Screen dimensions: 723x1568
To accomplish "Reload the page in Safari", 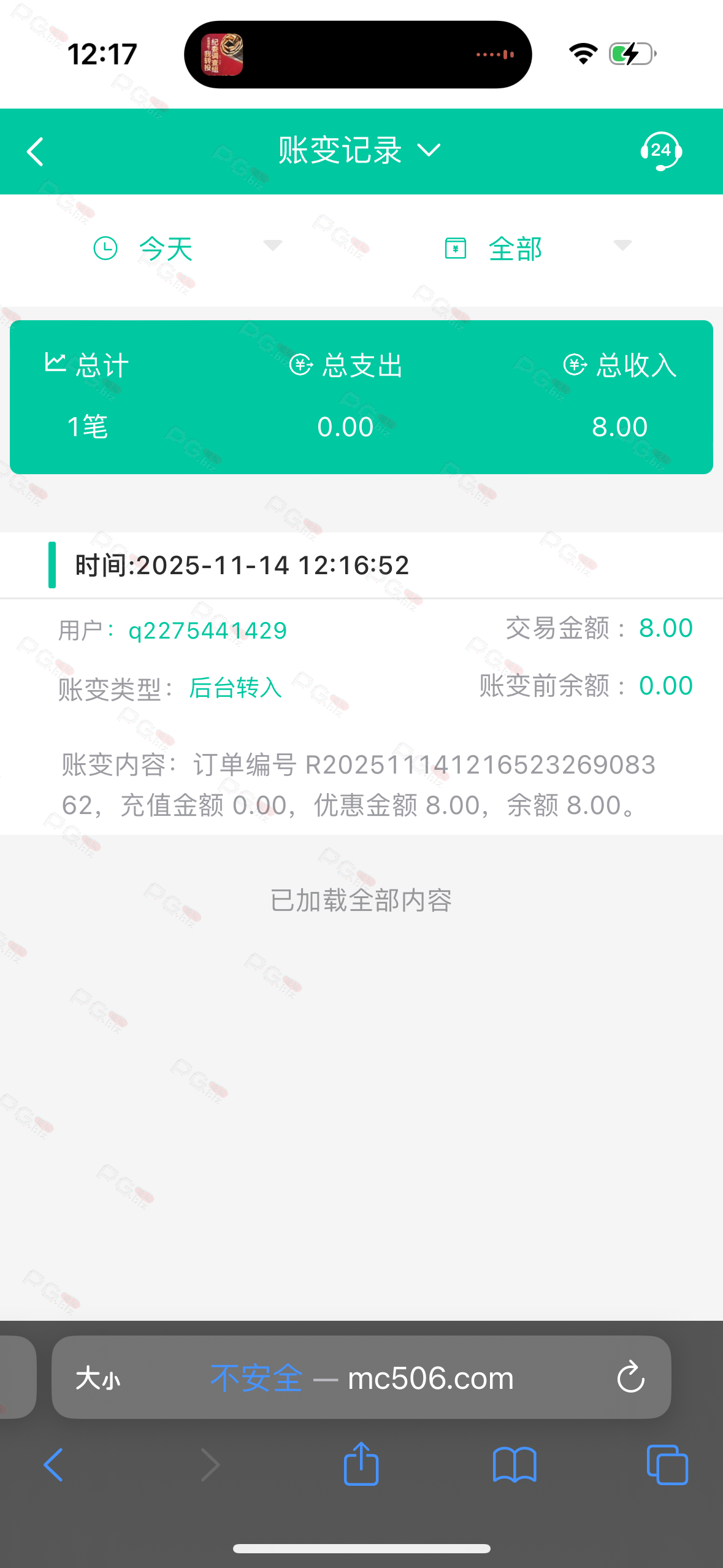I will (x=630, y=1378).
